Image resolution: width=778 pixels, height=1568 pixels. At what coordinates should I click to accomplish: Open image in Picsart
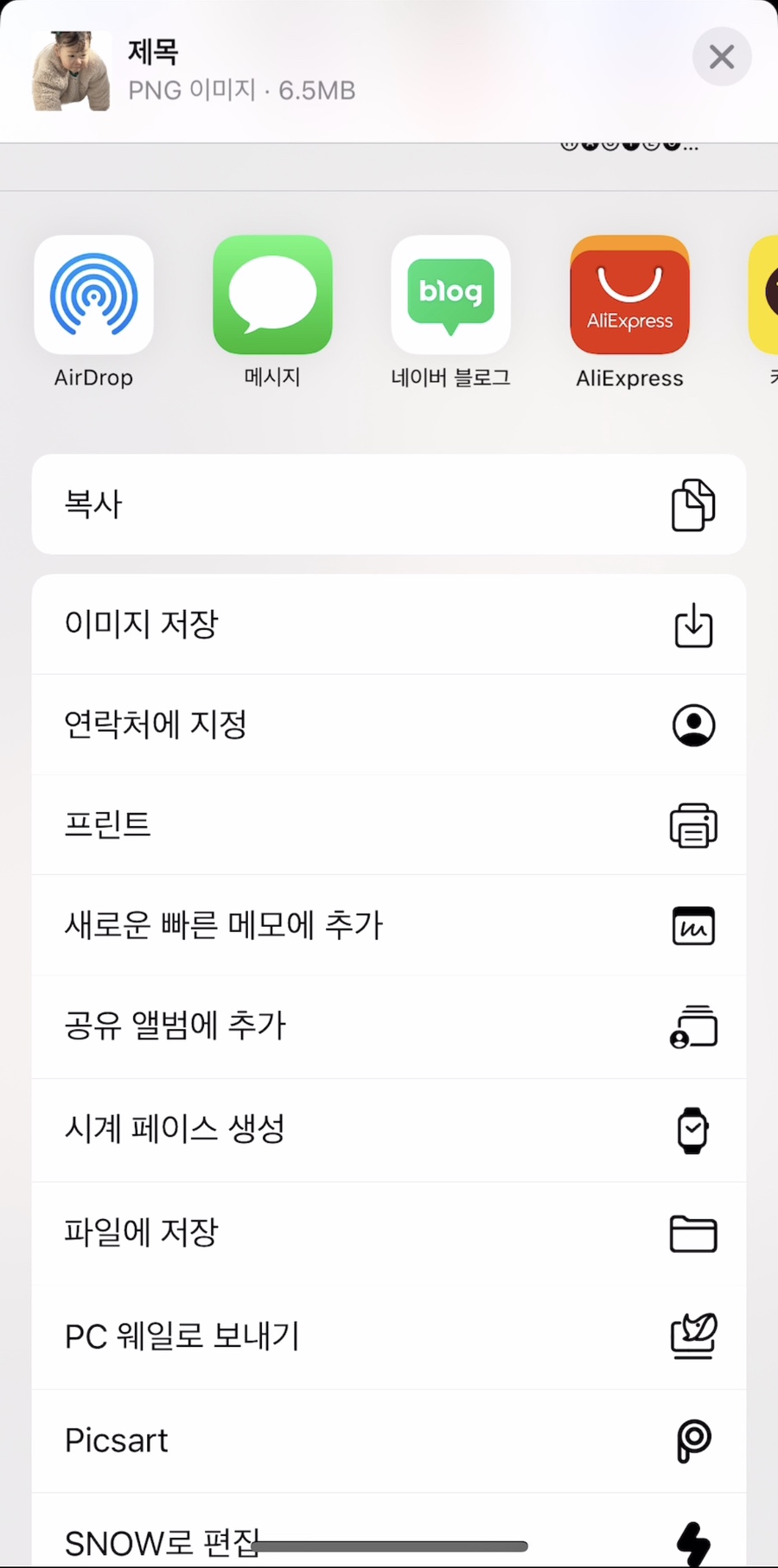389,1441
